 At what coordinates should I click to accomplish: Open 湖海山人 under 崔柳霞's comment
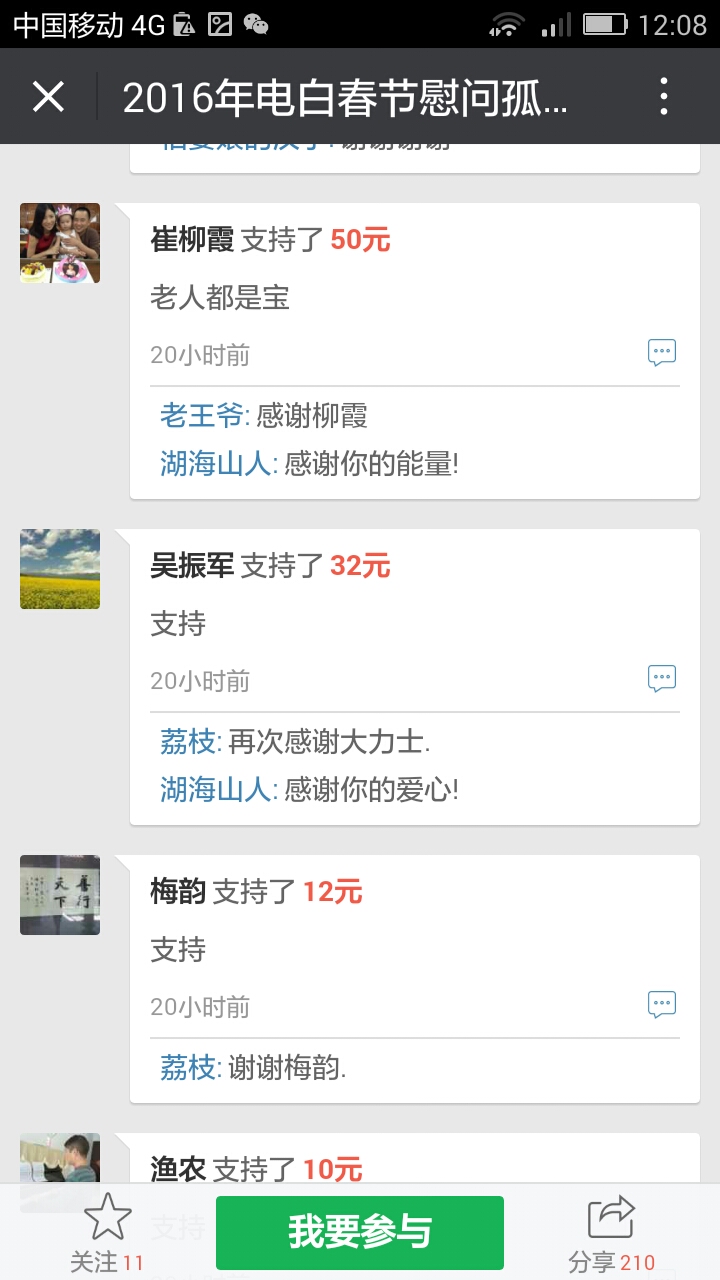[216, 464]
